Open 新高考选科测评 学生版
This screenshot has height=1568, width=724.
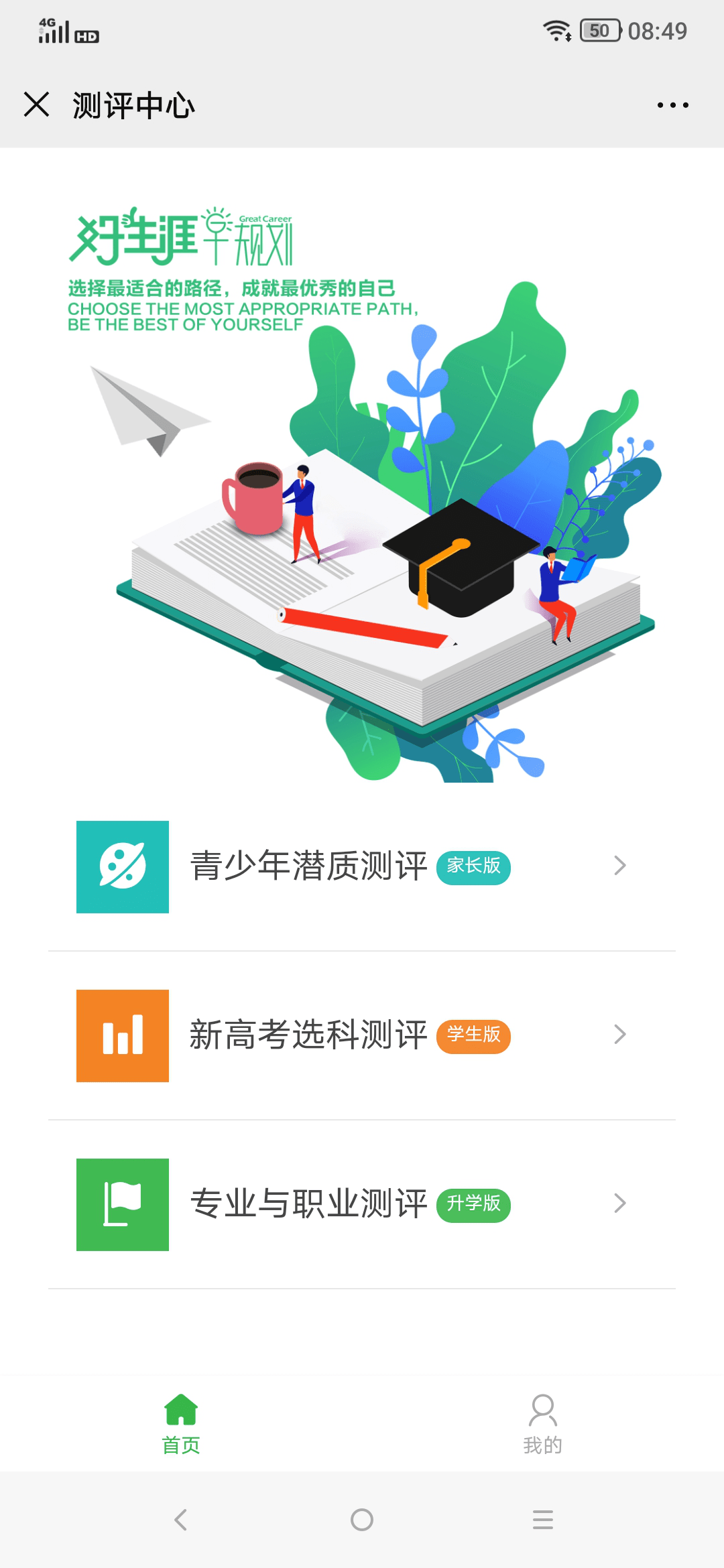coord(362,1035)
